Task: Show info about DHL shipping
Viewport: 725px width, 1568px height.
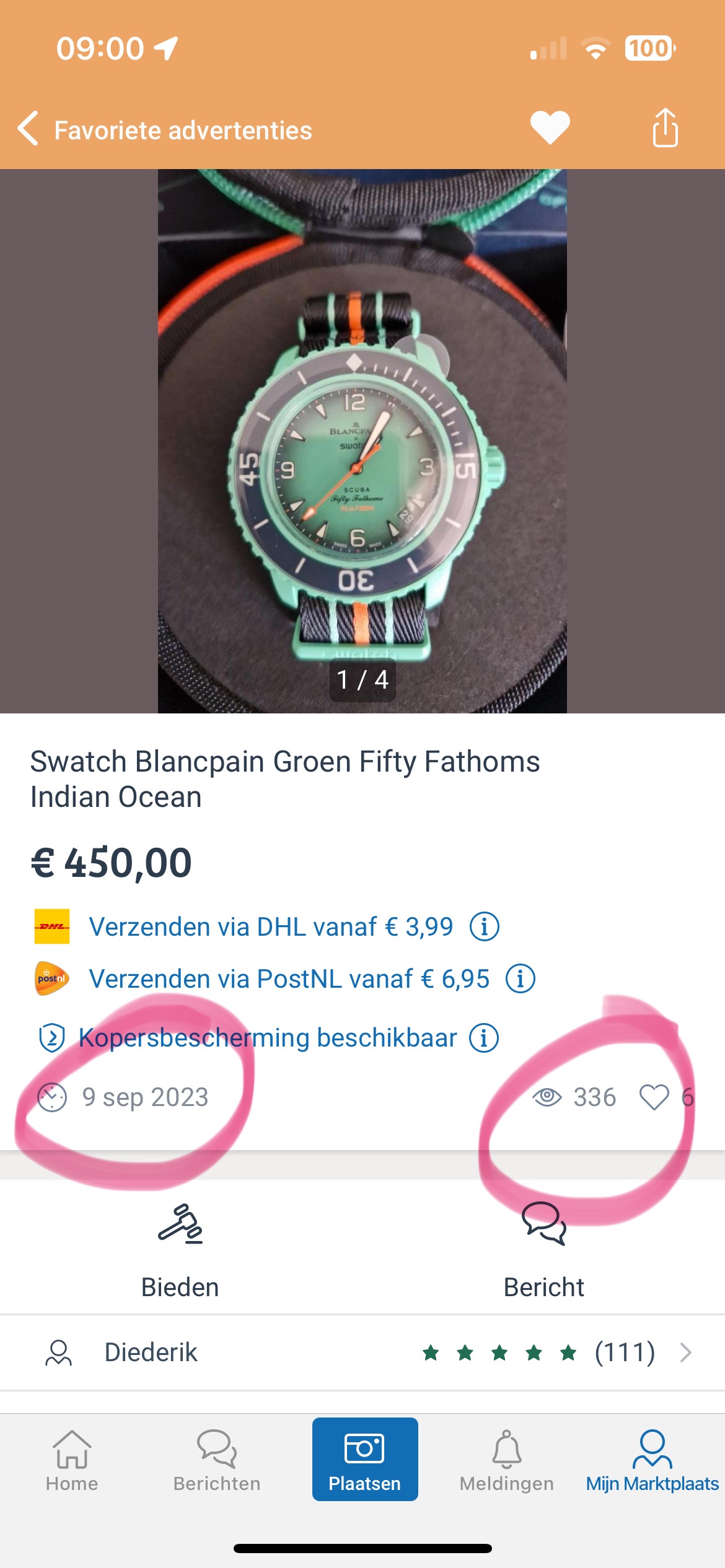Action: (x=484, y=927)
